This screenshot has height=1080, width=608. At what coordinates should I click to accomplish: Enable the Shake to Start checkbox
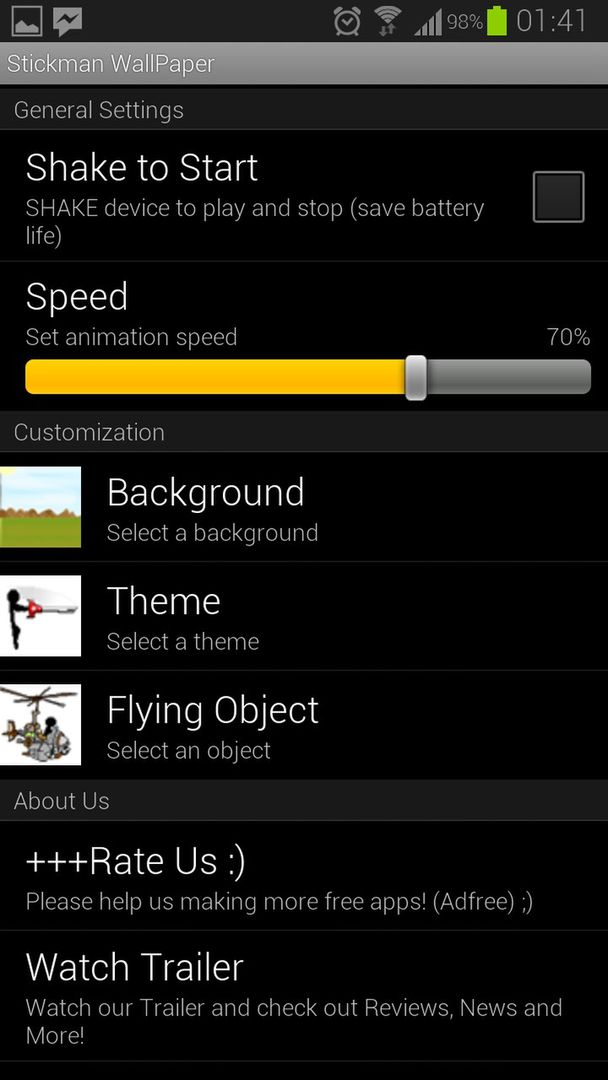point(558,197)
